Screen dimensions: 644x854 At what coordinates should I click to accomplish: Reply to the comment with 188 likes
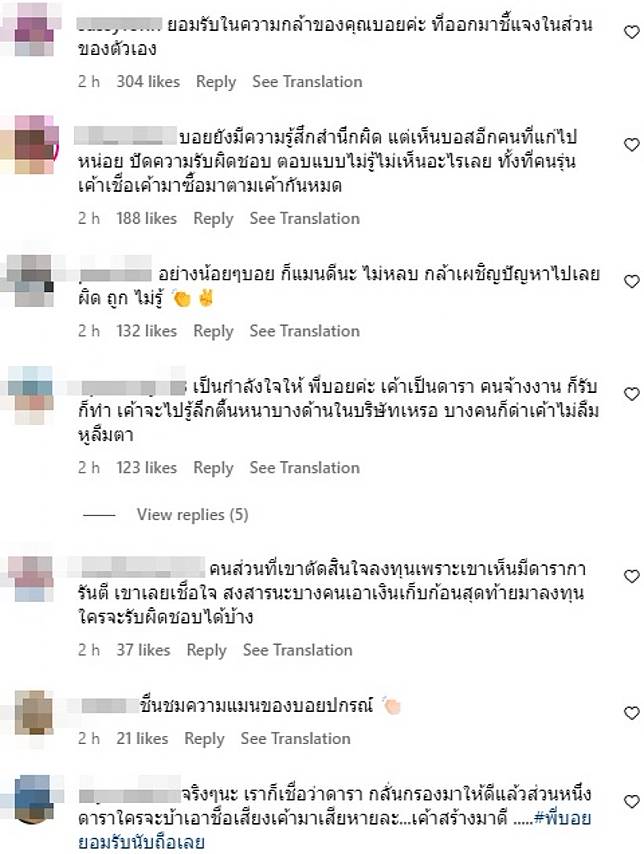[213, 218]
